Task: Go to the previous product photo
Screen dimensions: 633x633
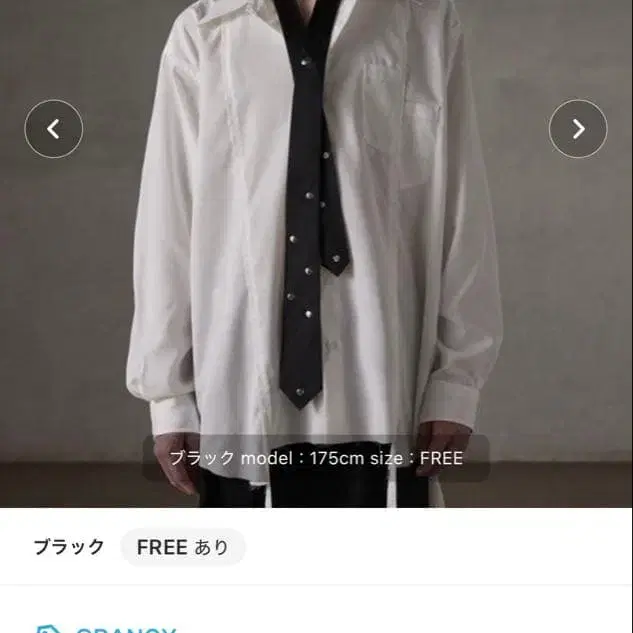Action: pos(54,129)
